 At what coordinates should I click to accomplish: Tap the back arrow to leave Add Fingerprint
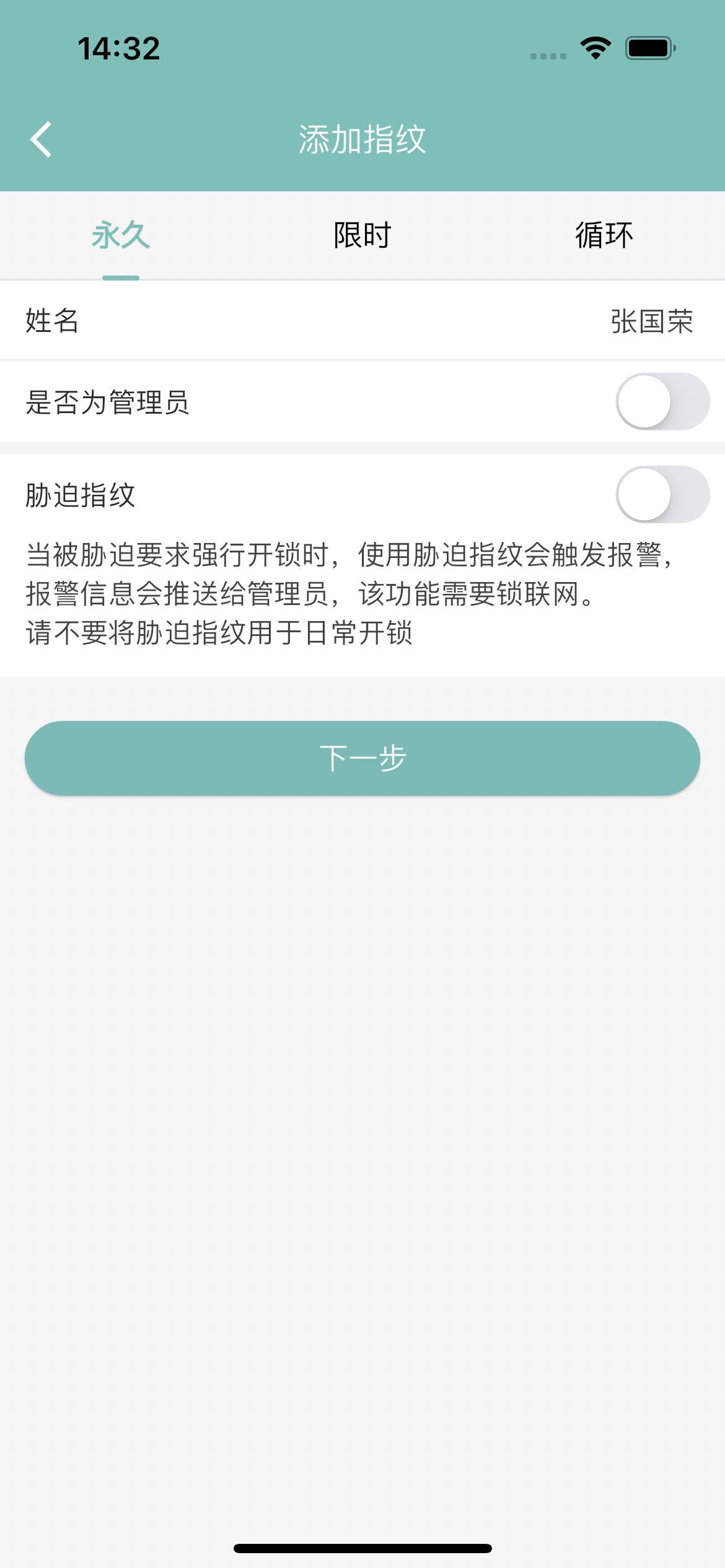[41, 139]
